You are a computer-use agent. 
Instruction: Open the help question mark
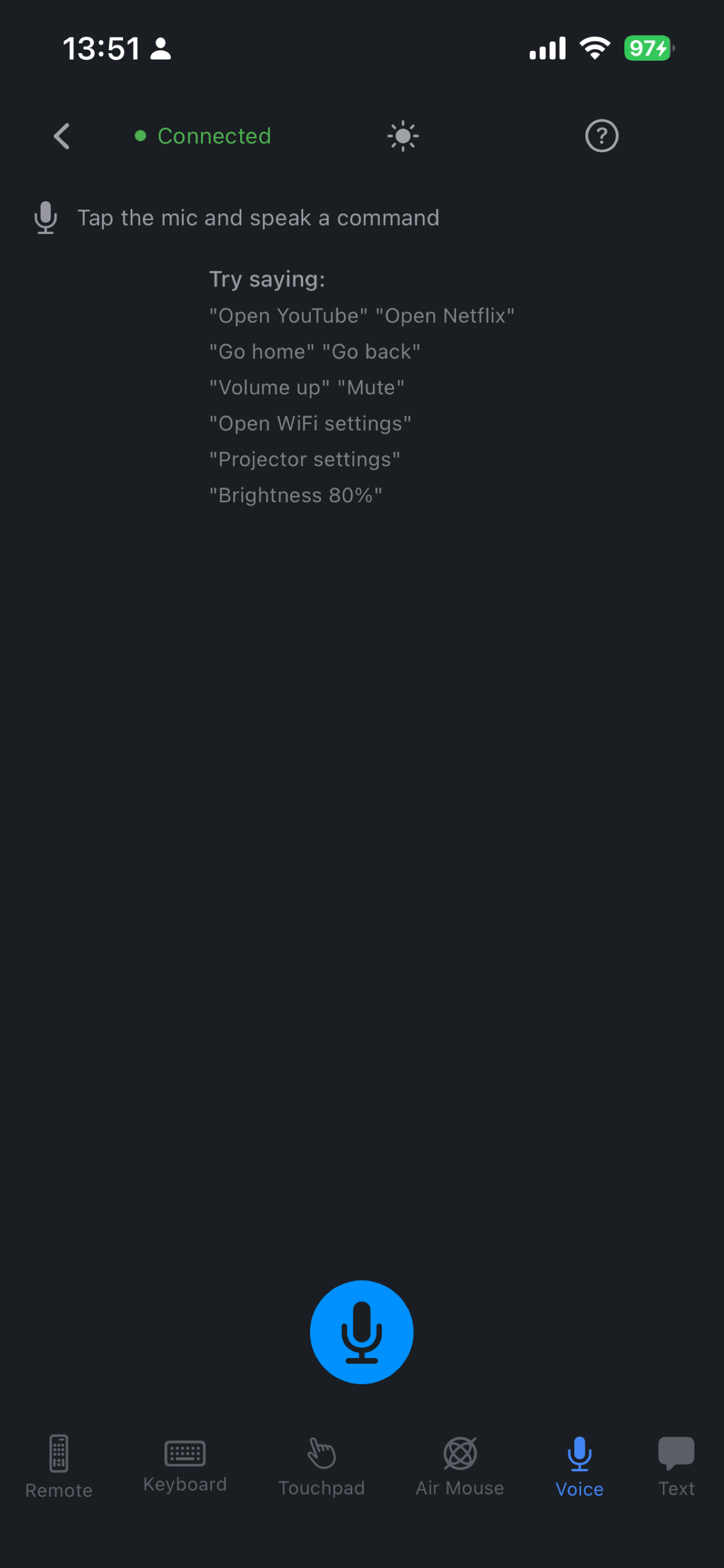click(601, 136)
